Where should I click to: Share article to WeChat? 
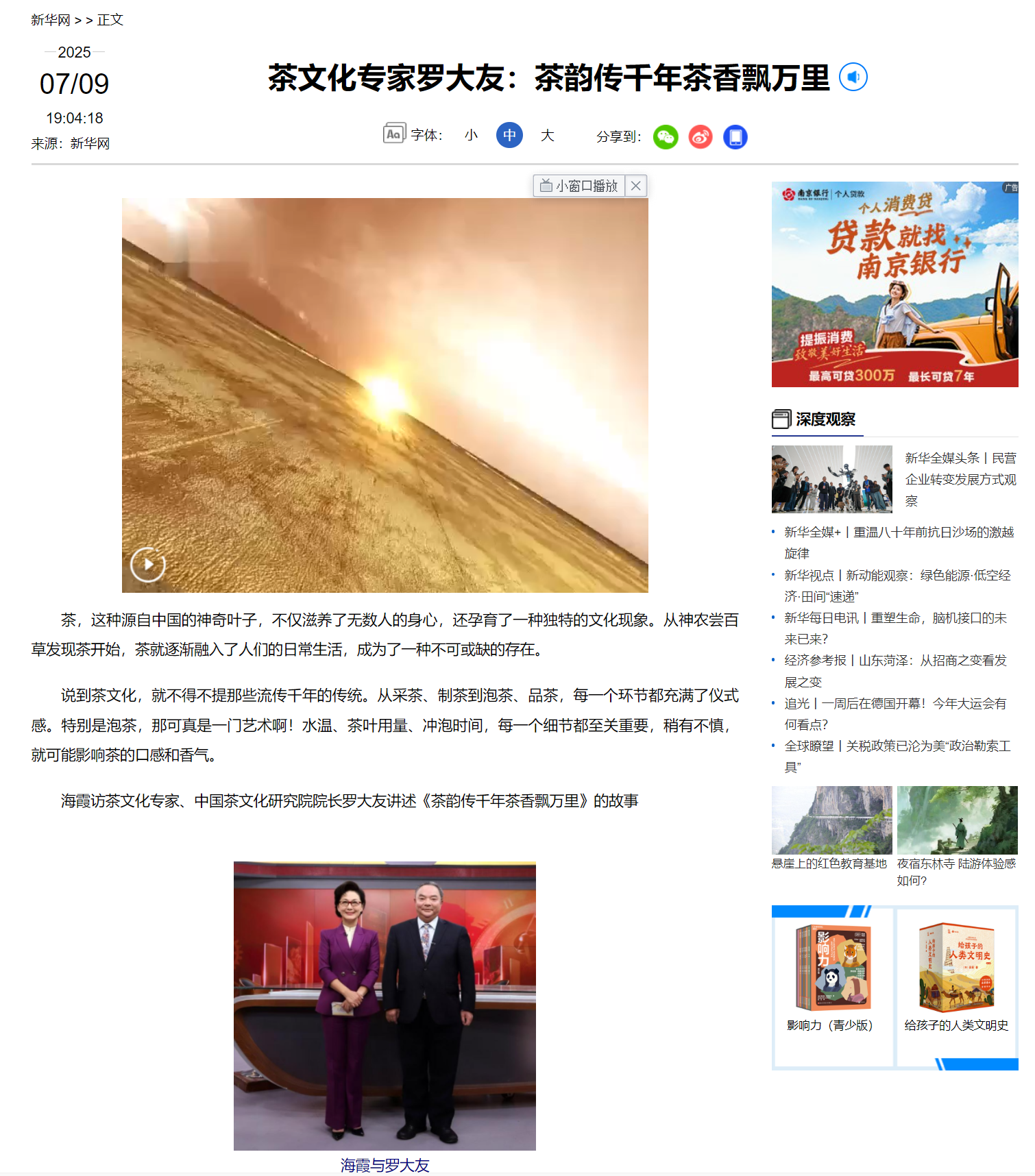tap(666, 137)
